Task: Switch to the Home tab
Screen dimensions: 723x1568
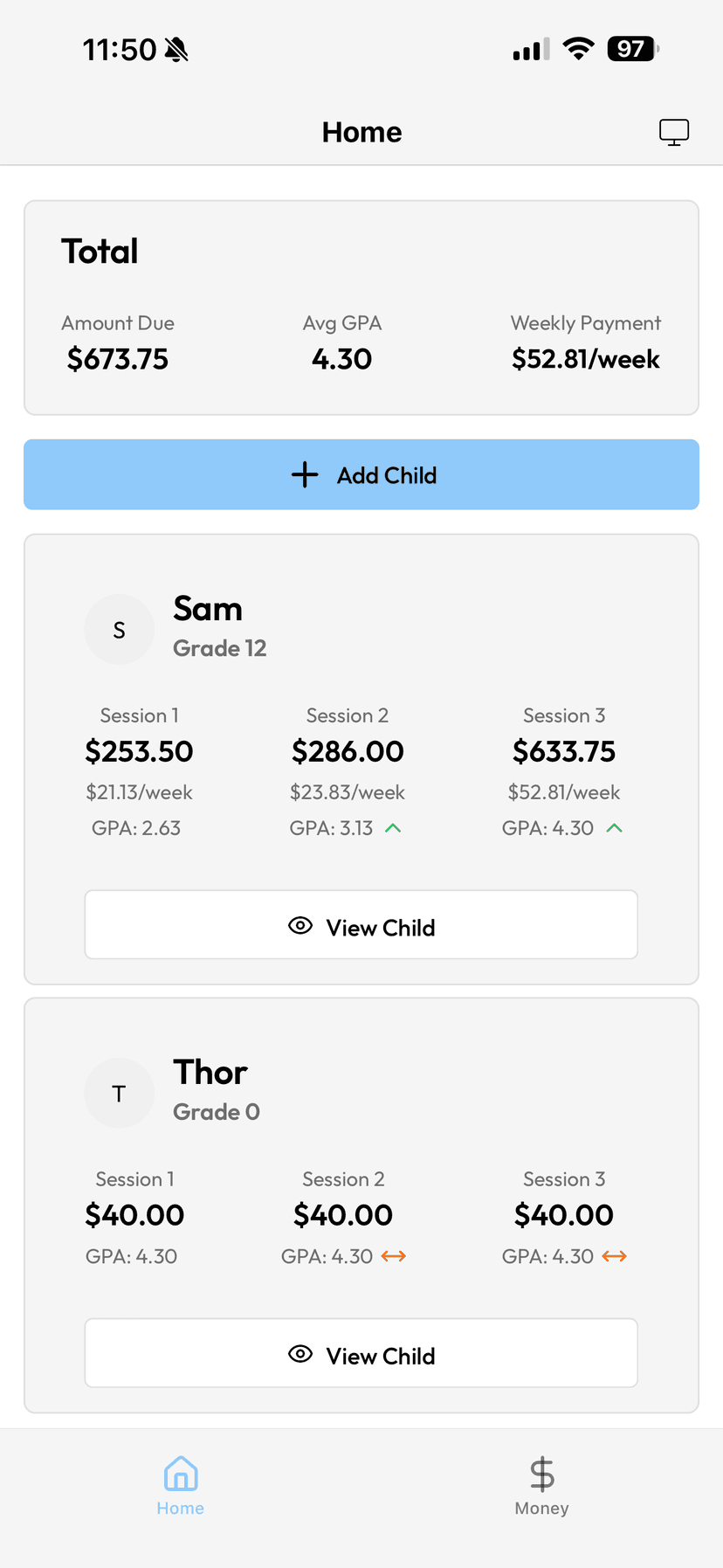Action: click(181, 1485)
